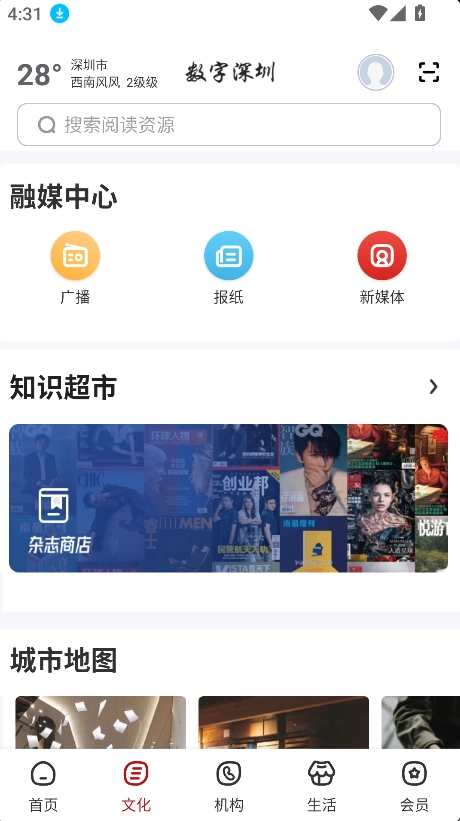Open the QR scan icon
Viewport: 460px width, 821px height.
tap(429, 72)
